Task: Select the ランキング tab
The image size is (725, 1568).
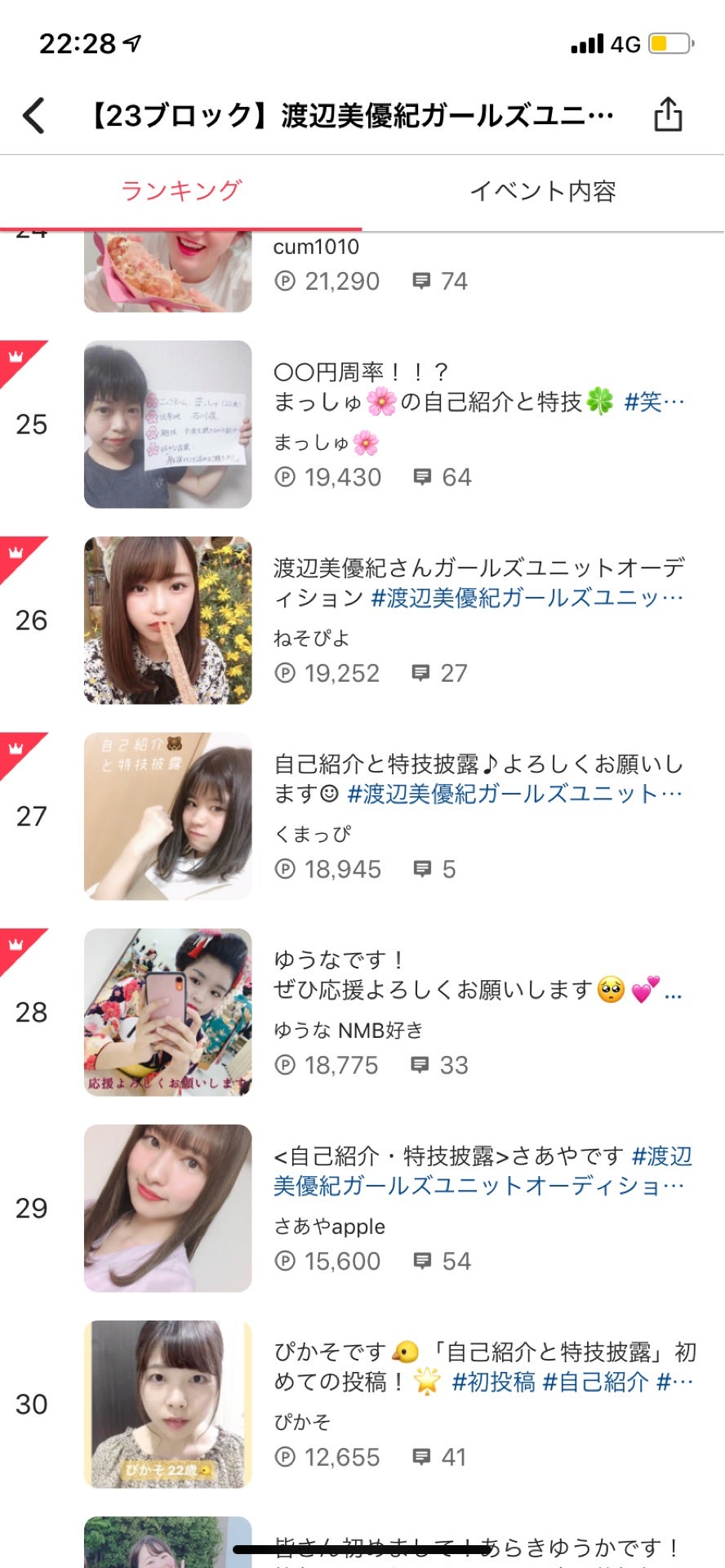Action: pyautogui.click(x=180, y=191)
